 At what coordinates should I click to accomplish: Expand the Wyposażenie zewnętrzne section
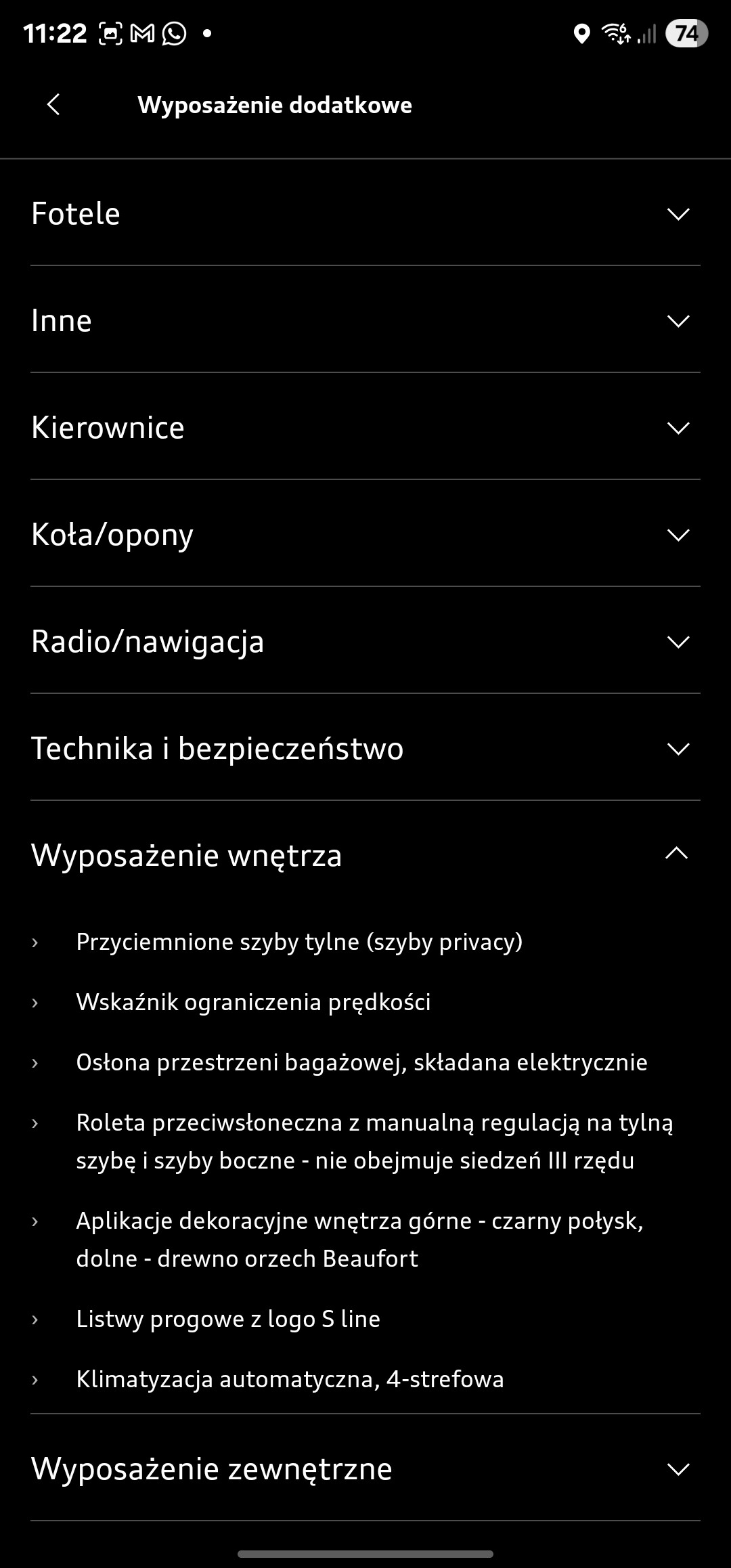pyautogui.click(x=365, y=1468)
